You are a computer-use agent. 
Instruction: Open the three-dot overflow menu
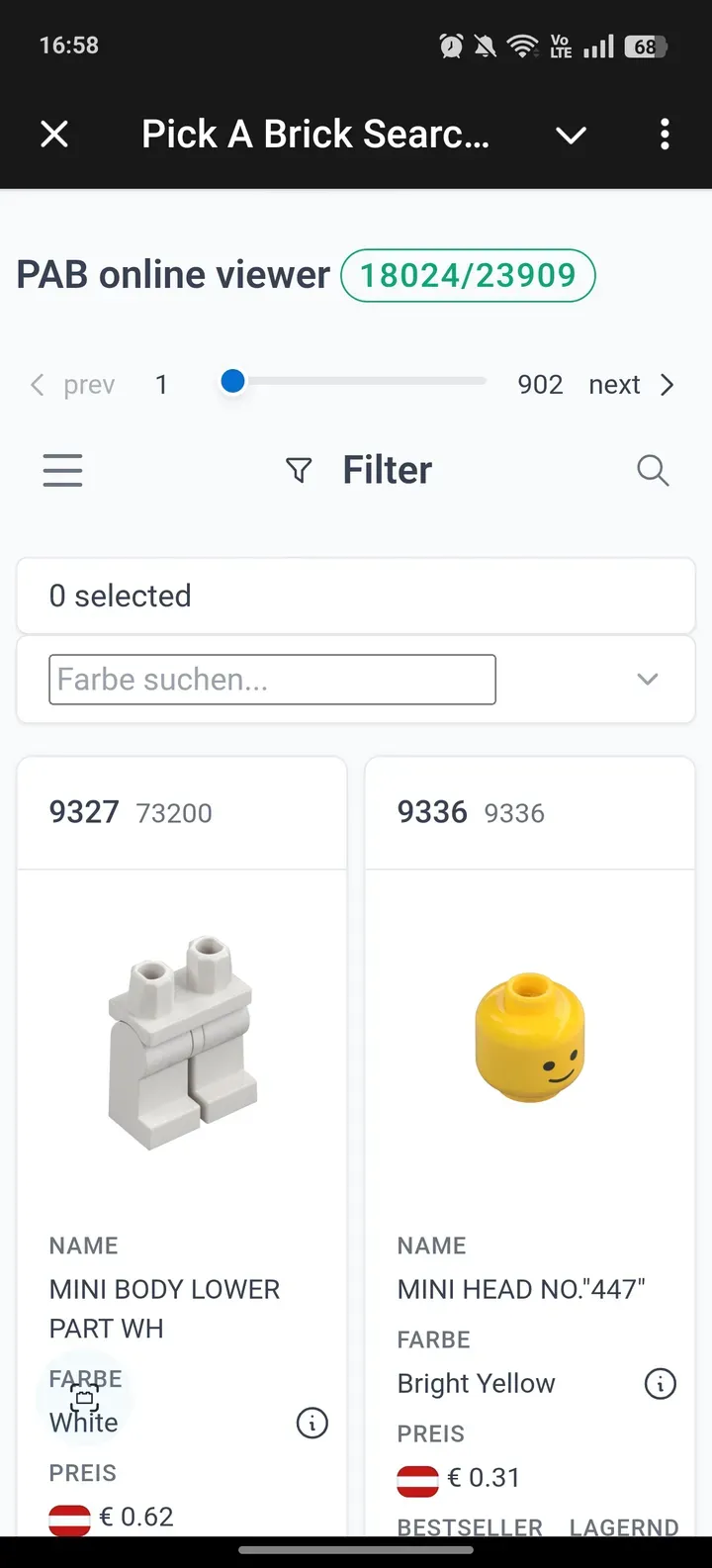(665, 134)
